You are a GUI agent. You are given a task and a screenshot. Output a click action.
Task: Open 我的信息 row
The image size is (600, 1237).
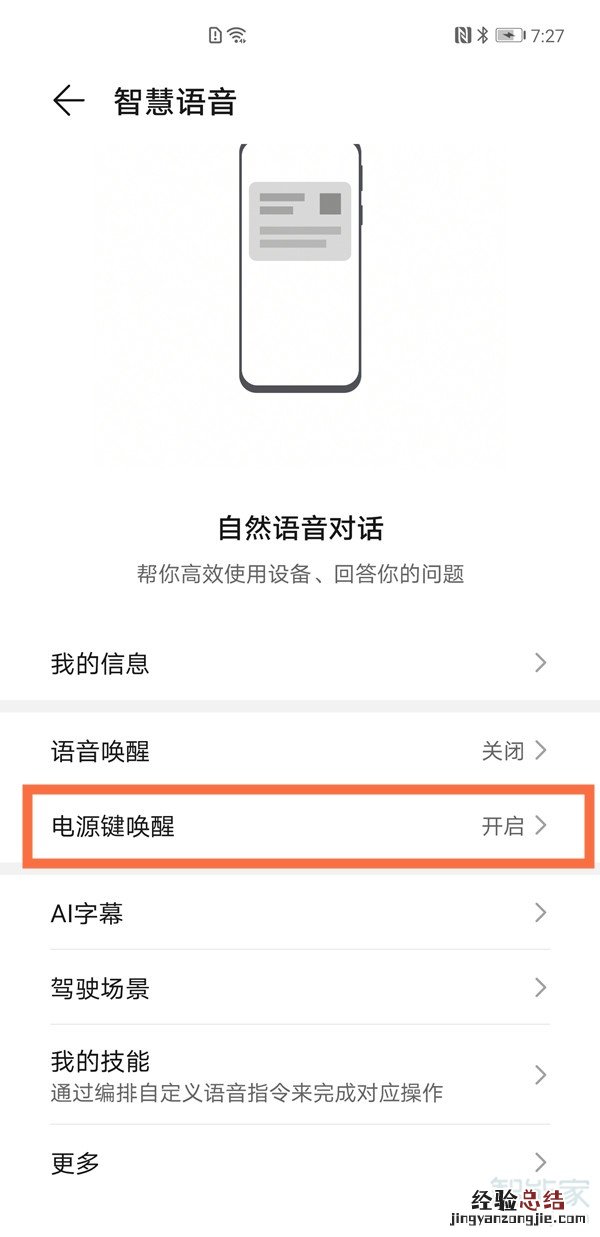pos(300,663)
